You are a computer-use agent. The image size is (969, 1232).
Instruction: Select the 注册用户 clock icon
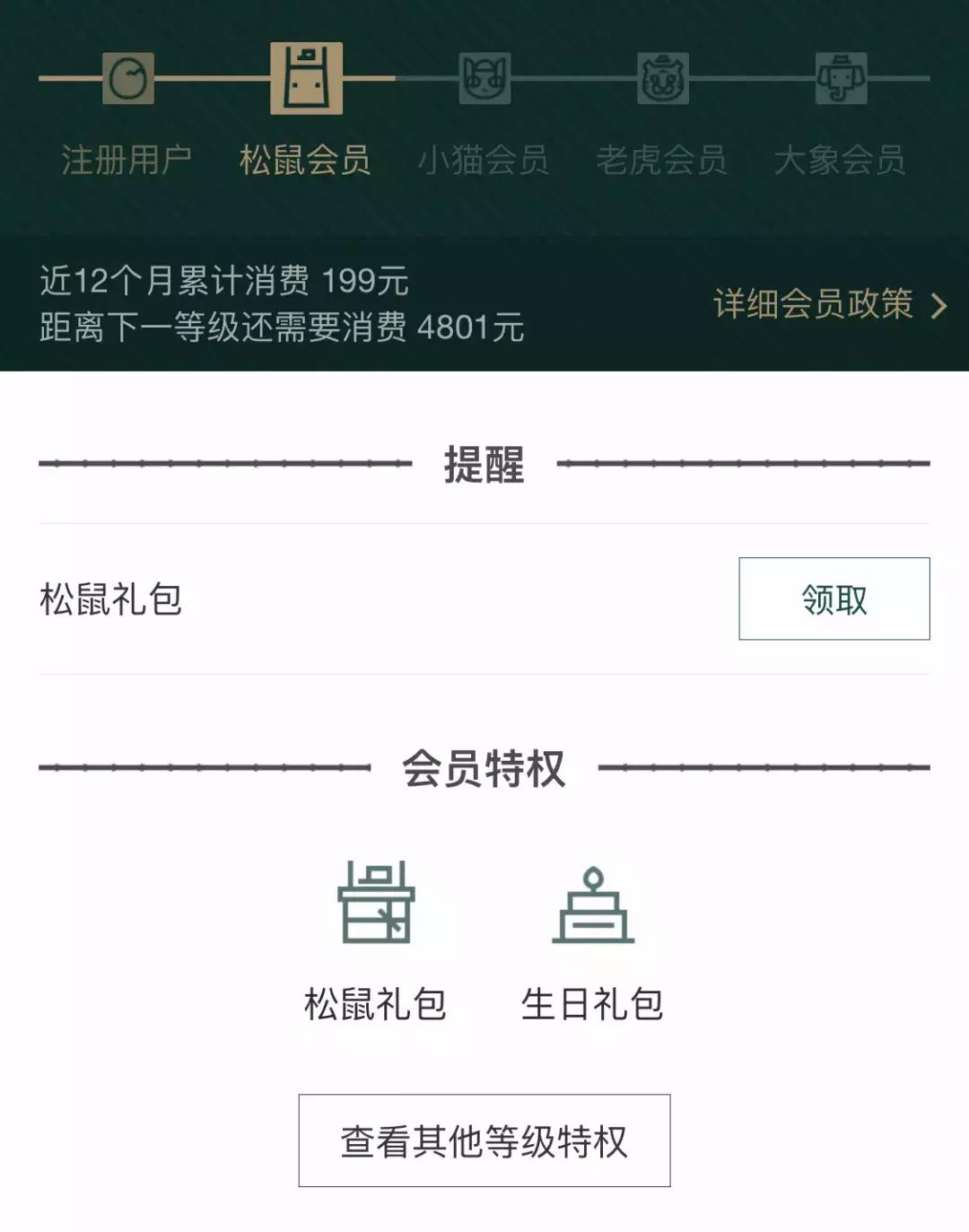pos(128,79)
